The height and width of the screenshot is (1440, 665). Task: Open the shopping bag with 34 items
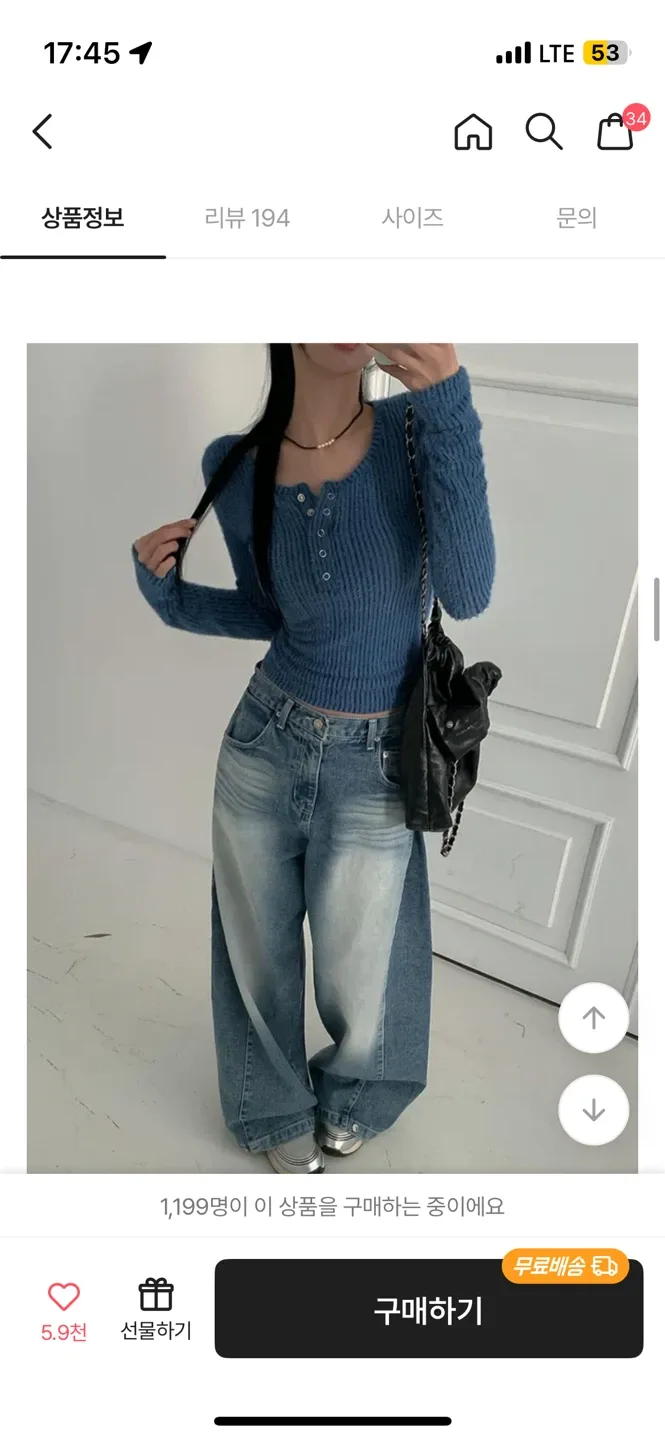coord(616,131)
